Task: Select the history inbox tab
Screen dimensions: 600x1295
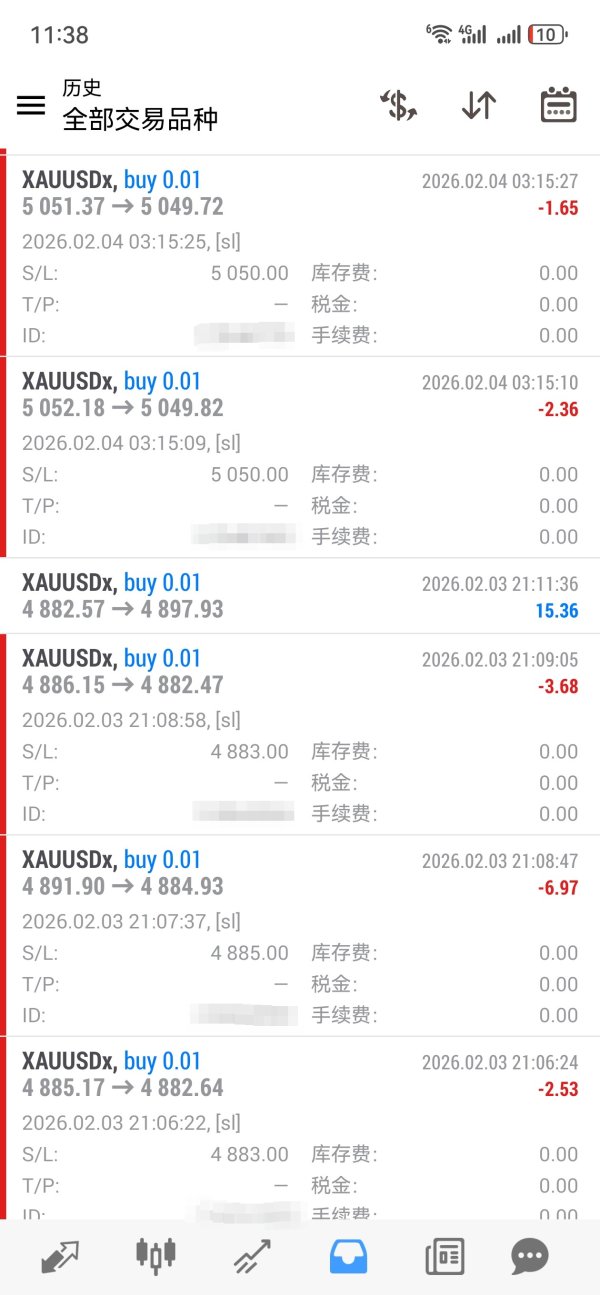Action: pos(348,1255)
